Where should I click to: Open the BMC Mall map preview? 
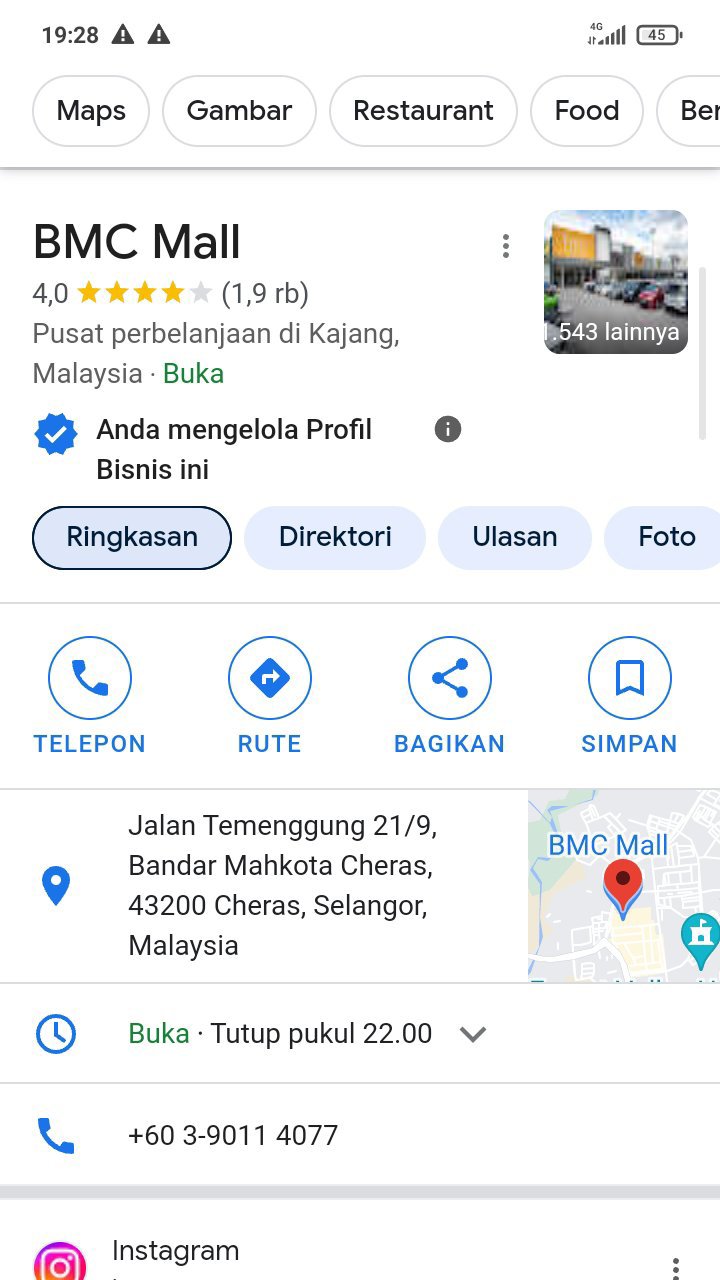point(623,885)
